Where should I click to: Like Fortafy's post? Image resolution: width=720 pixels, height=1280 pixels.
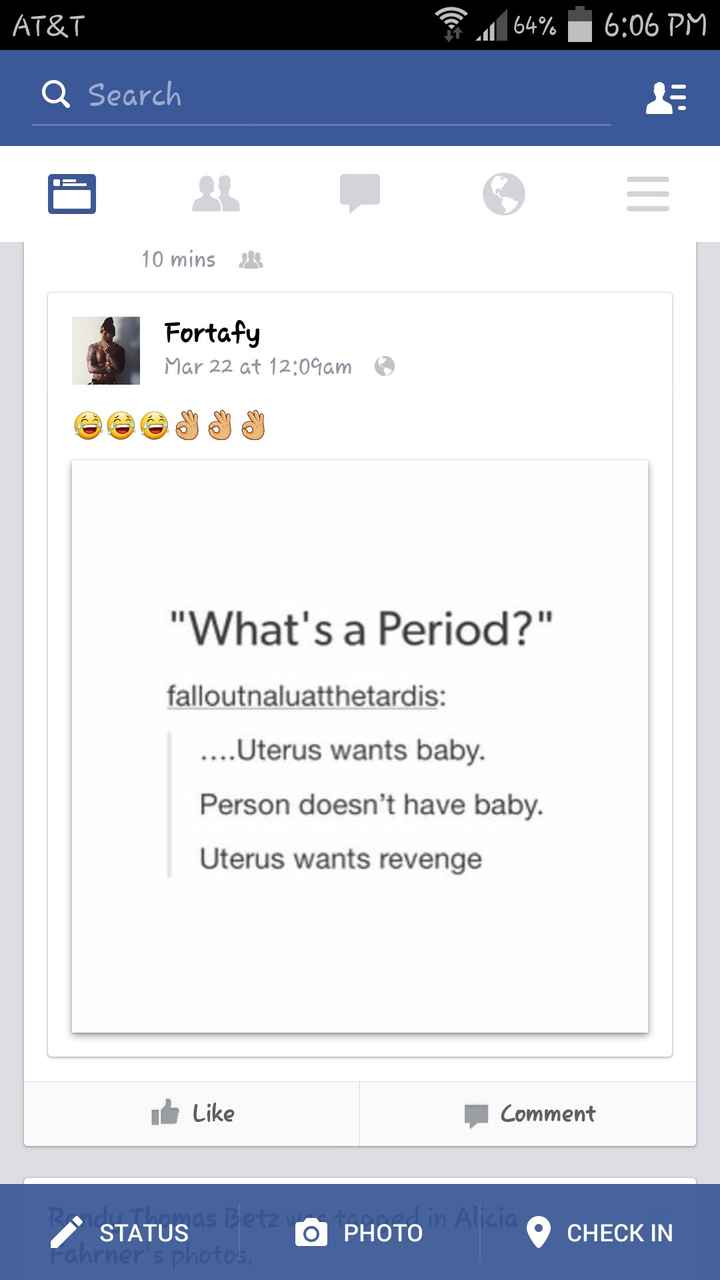coord(192,1113)
